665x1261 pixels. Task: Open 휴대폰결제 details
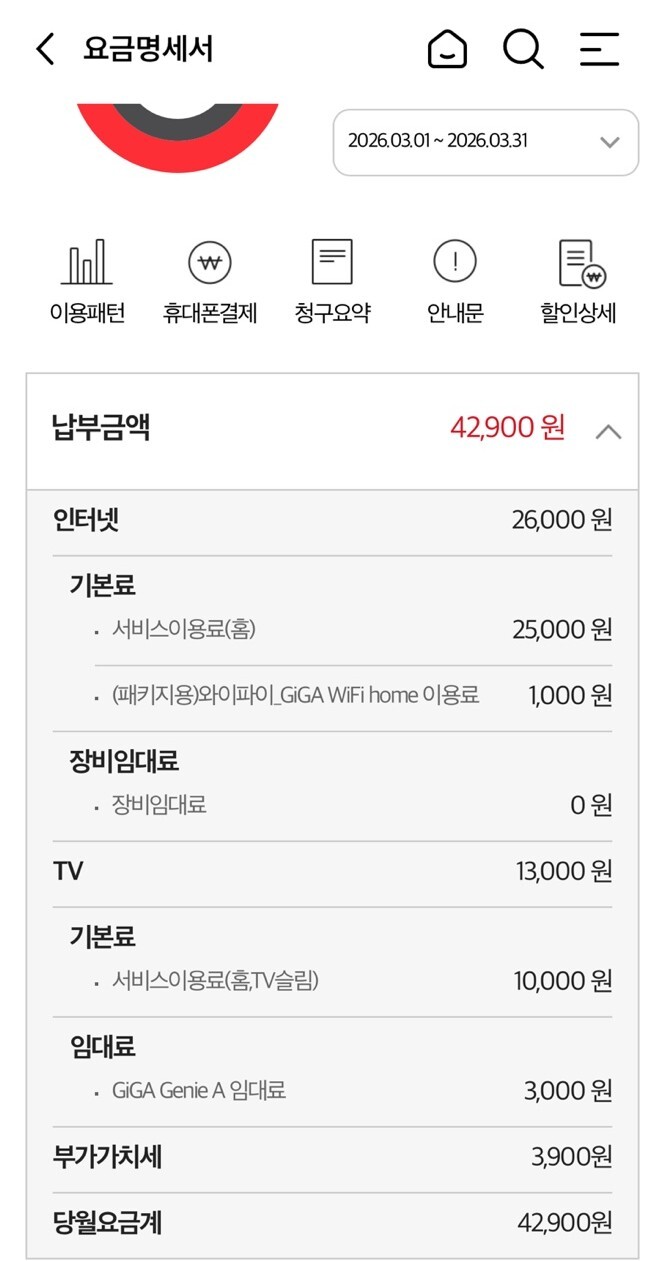point(210,281)
